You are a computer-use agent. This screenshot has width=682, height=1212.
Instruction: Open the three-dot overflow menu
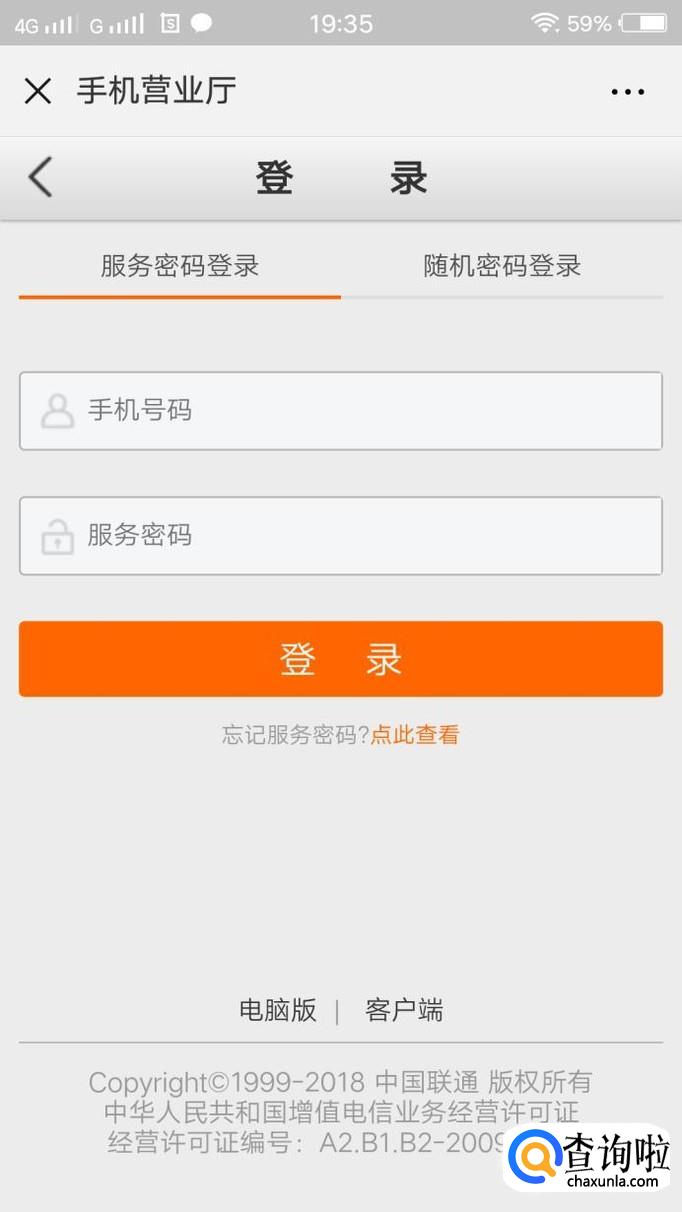pos(627,92)
